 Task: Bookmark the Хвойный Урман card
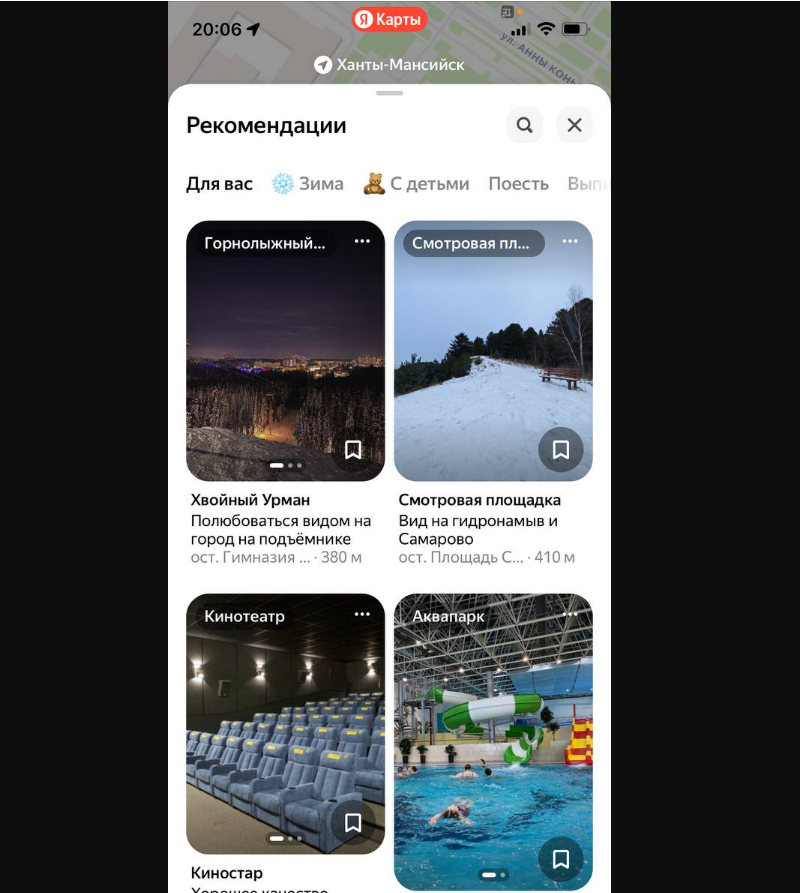352,451
